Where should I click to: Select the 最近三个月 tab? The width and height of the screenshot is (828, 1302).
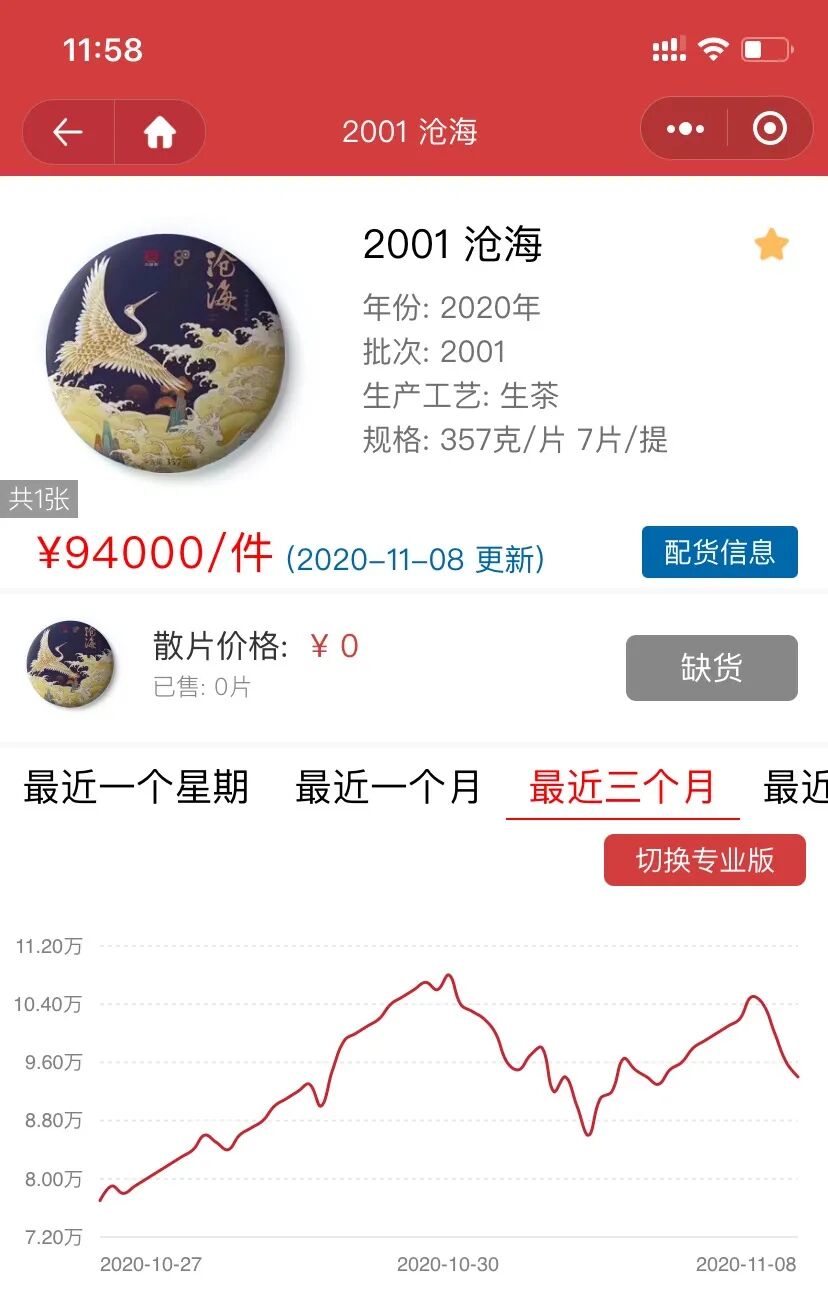622,788
